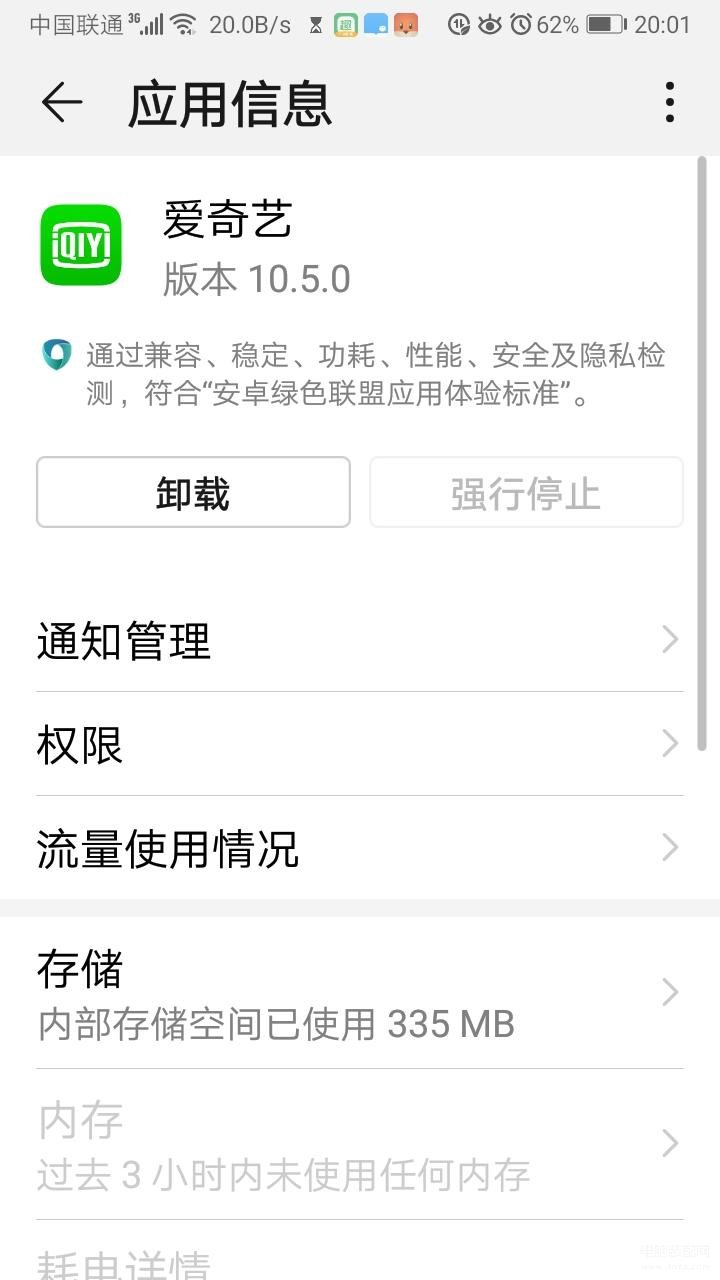This screenshot has width=720, height=1280.
Task: Go back from 应用信息
Action: 61,103
